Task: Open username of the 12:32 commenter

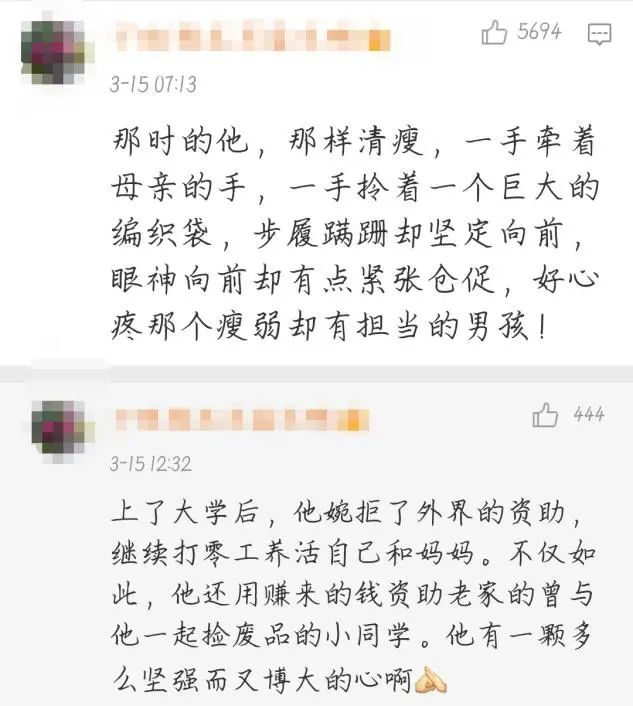Action: [x=240, y=420]
